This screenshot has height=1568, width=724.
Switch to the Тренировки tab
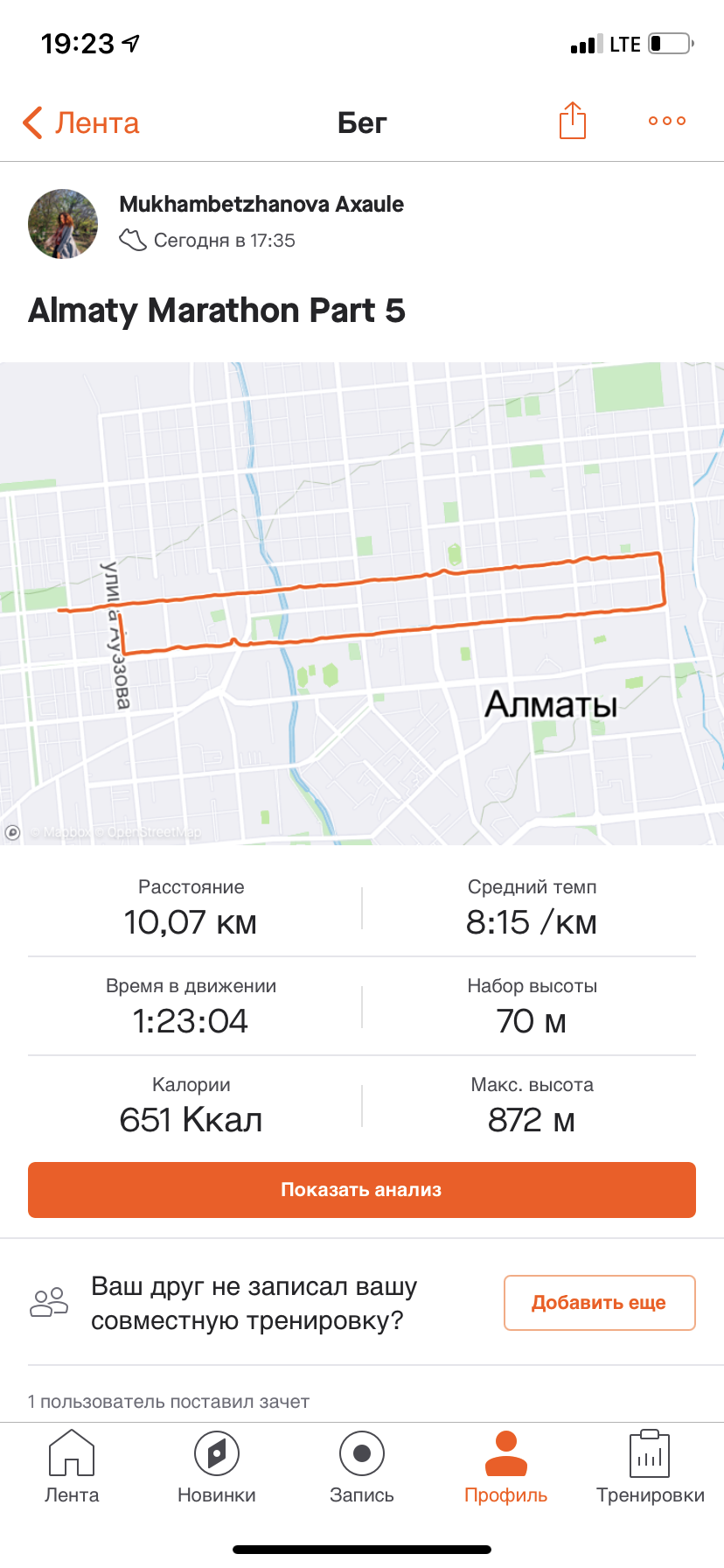pyautogui.click(x=651, y=1467)
